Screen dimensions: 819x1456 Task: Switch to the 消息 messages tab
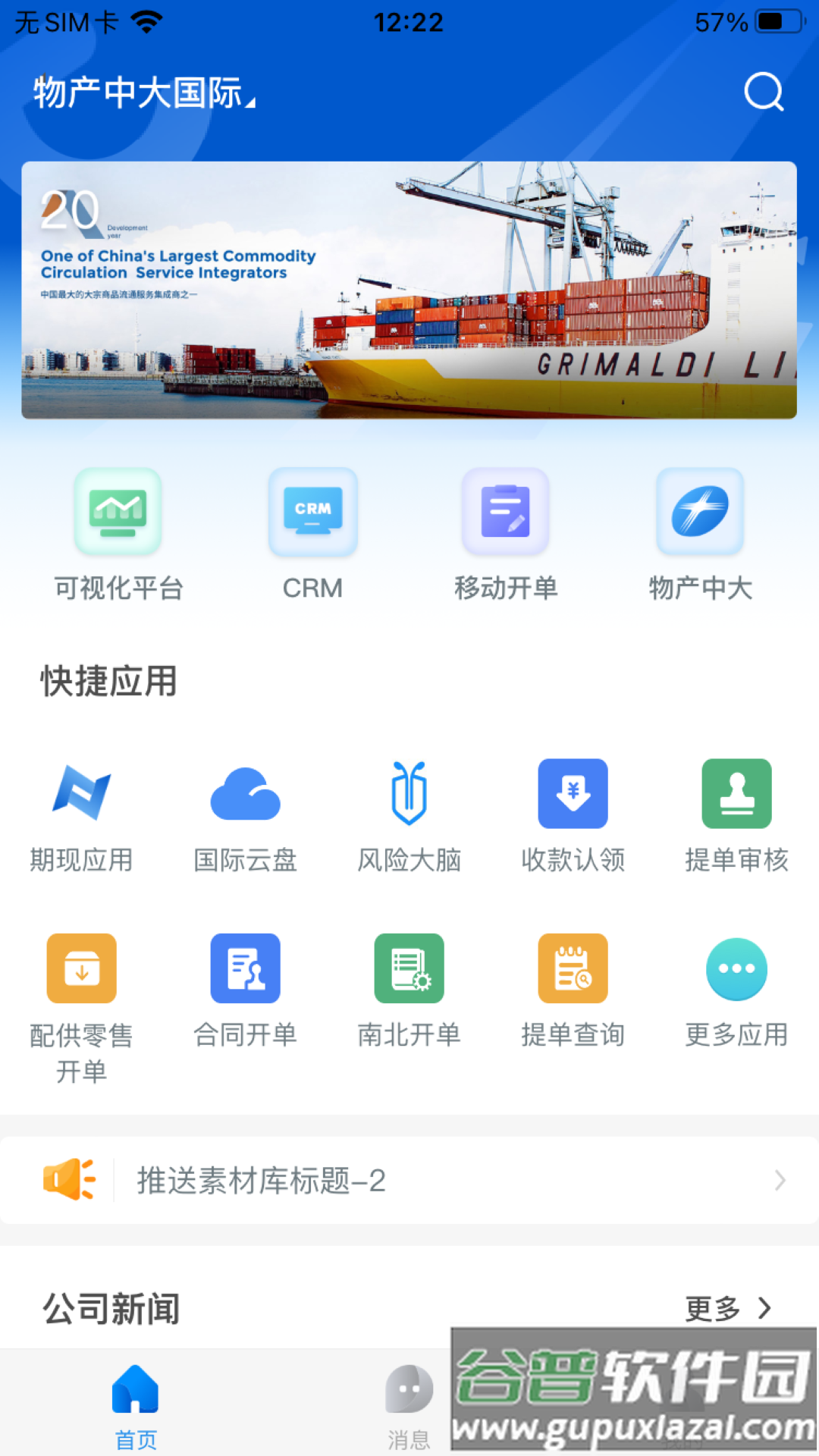tap(408, 1407)
